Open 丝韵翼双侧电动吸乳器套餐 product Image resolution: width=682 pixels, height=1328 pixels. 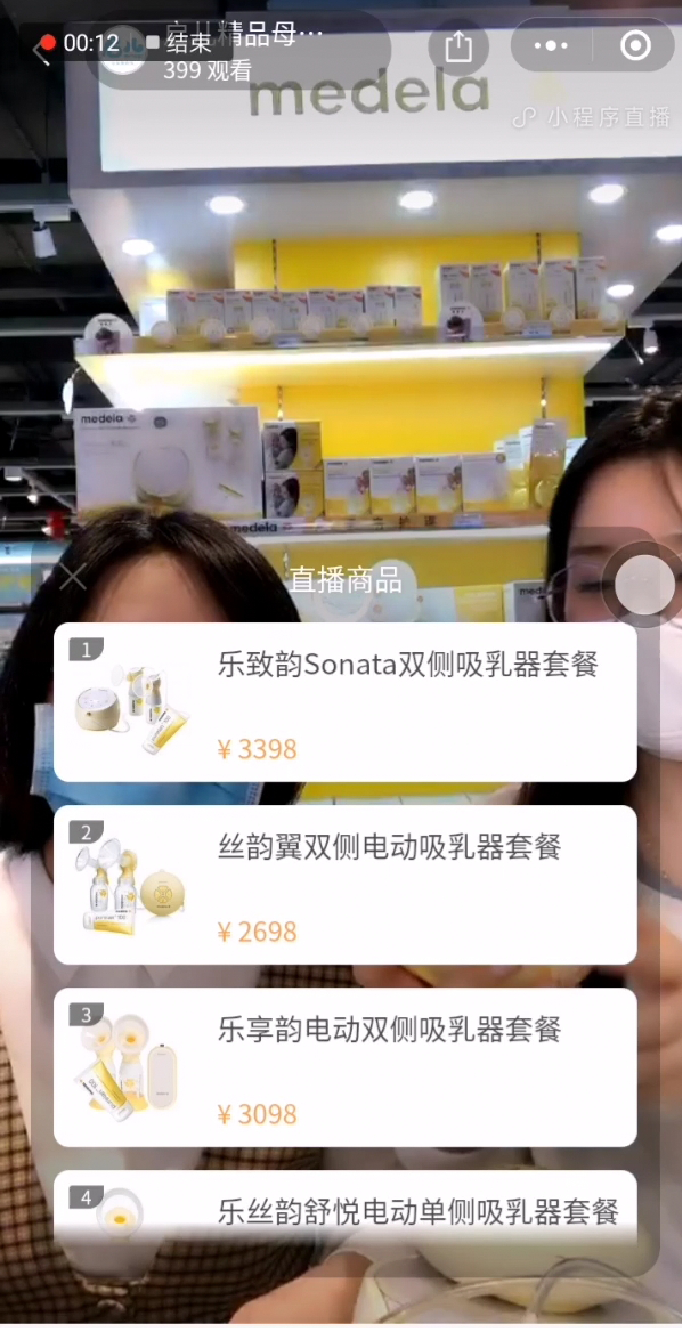(345, 885)
